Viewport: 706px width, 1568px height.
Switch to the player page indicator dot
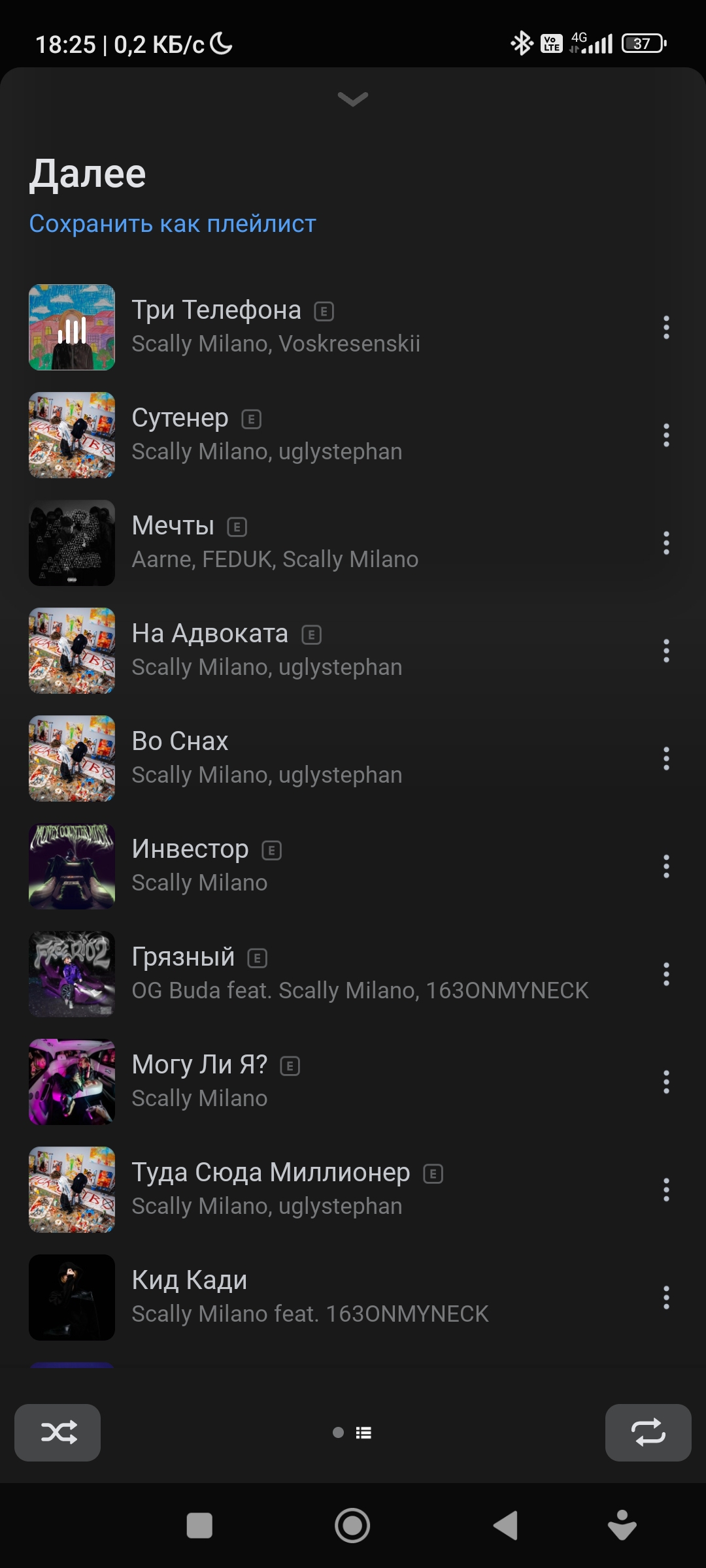point(338,1433)
